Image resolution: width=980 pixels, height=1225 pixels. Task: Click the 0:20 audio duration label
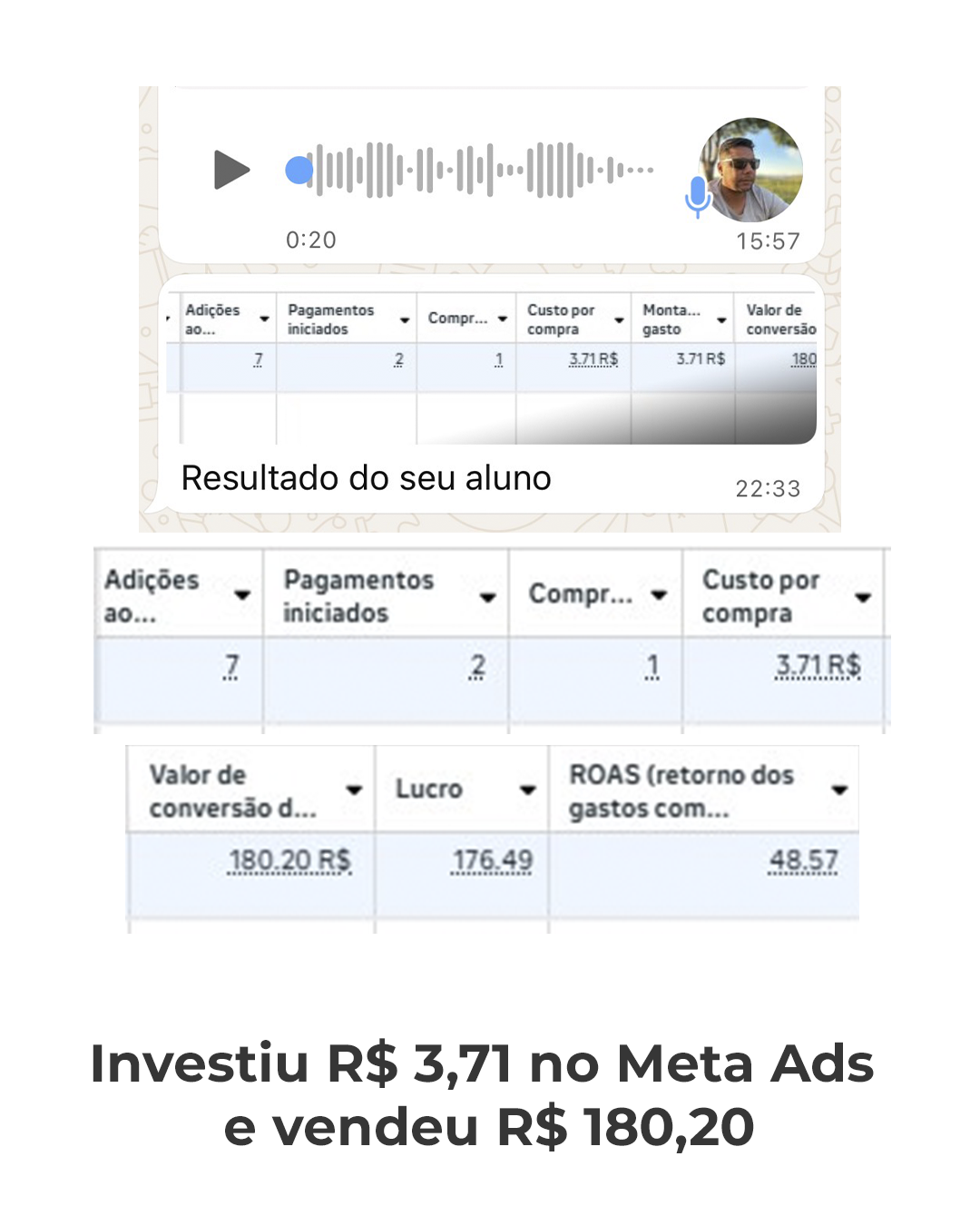coord(311,240)
